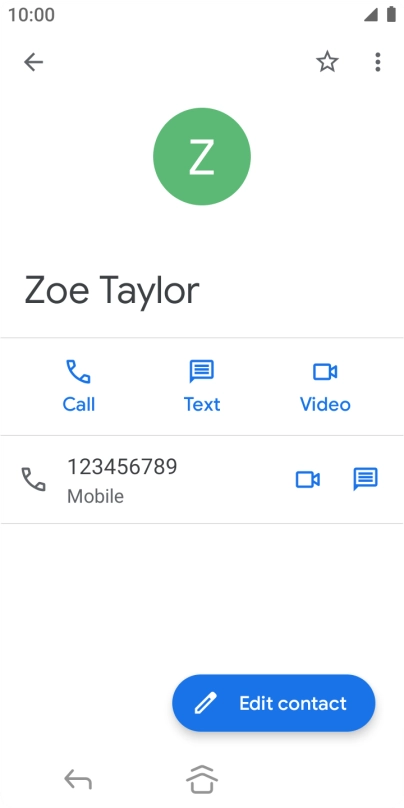Open Zoe Taylor's green avatar photo
404x808 pixels.
click(x=202, y=157)
